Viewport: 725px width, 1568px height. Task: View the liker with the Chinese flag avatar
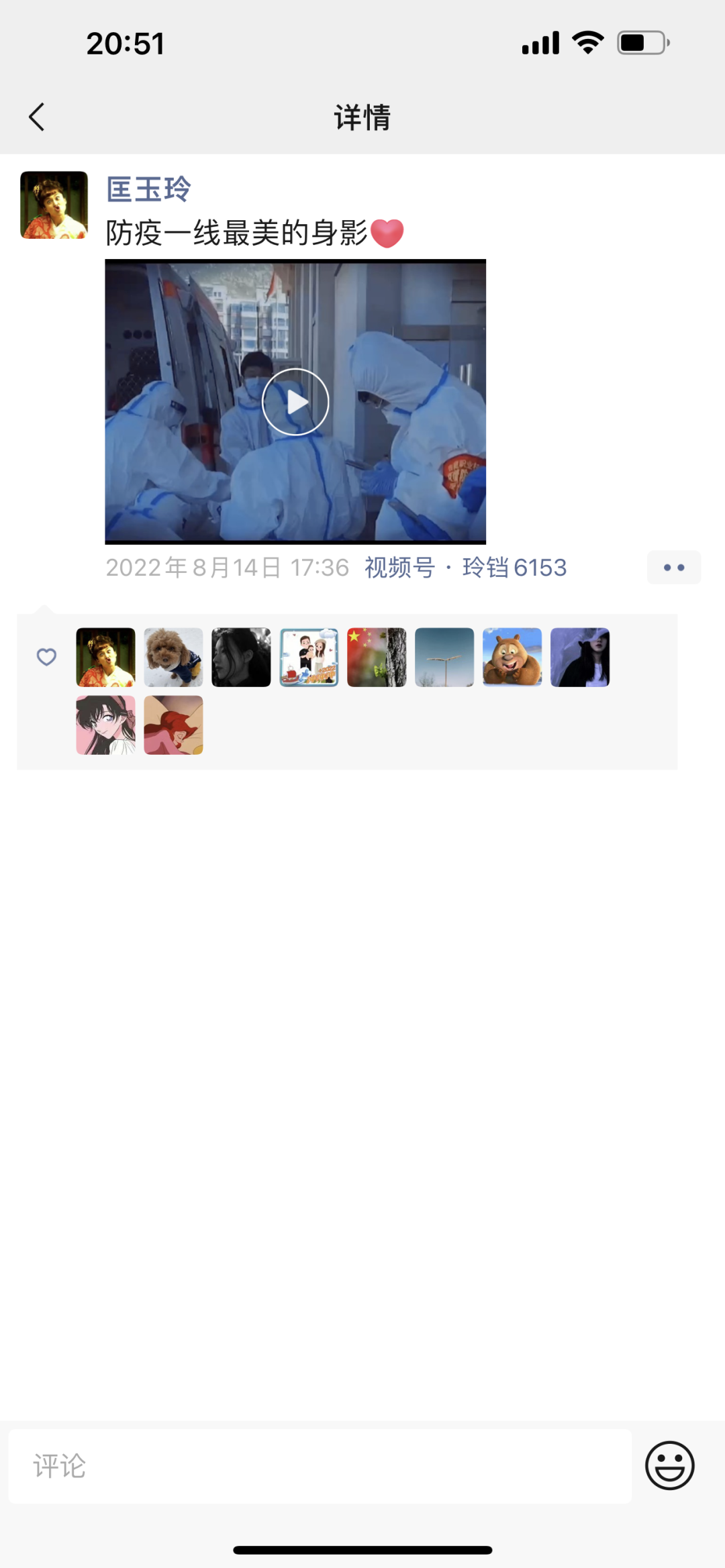click(x=377, y=657)
